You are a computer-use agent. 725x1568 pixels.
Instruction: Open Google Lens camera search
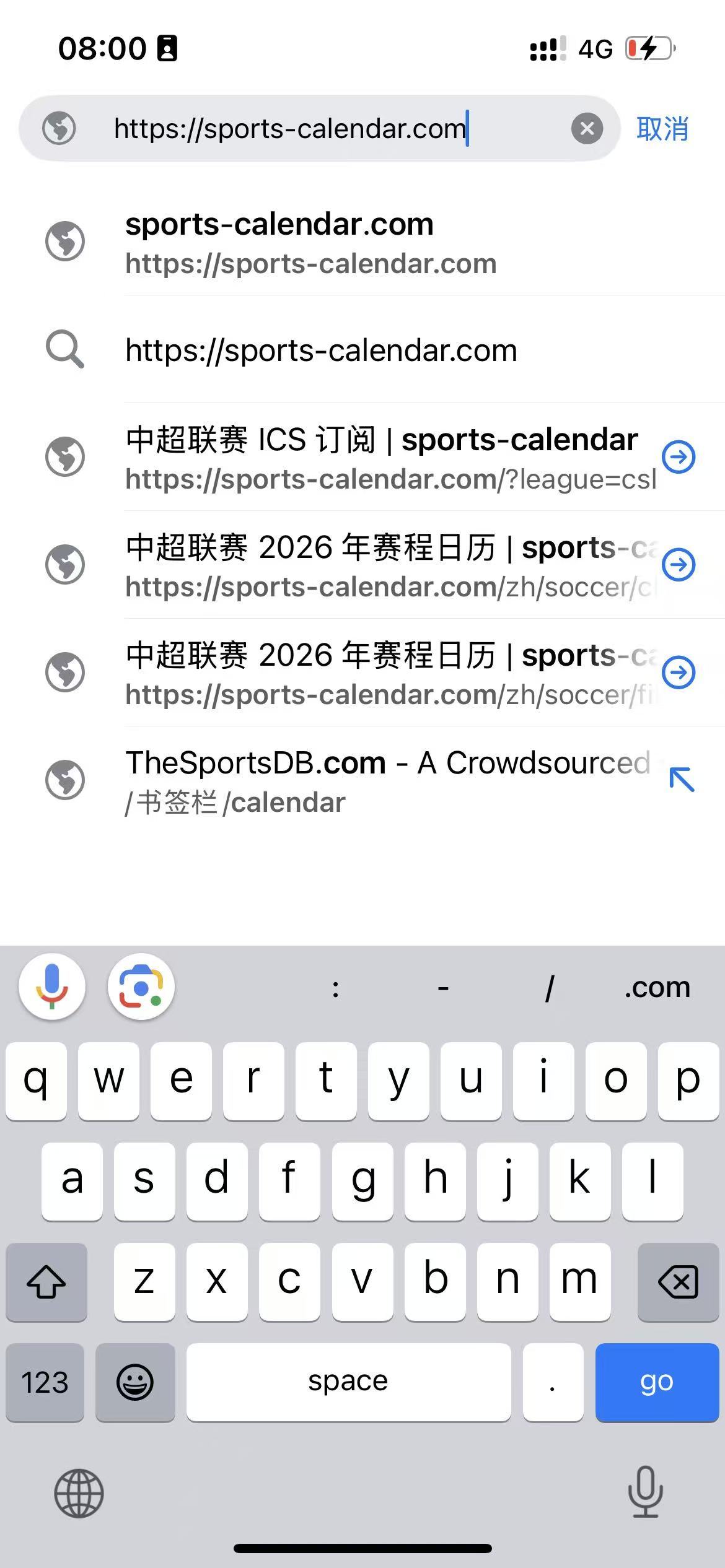[x=141, y=986]
